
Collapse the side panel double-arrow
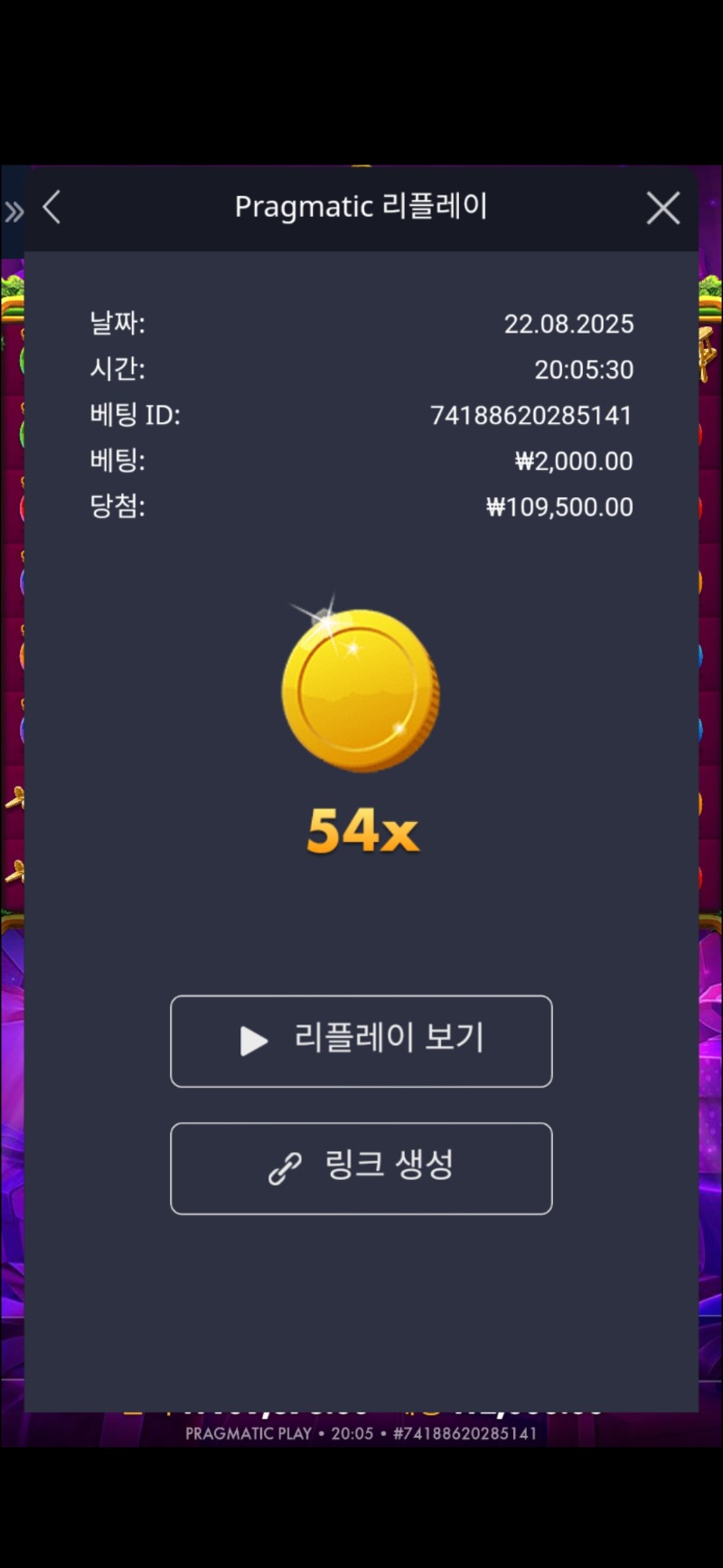coord(14,213)
